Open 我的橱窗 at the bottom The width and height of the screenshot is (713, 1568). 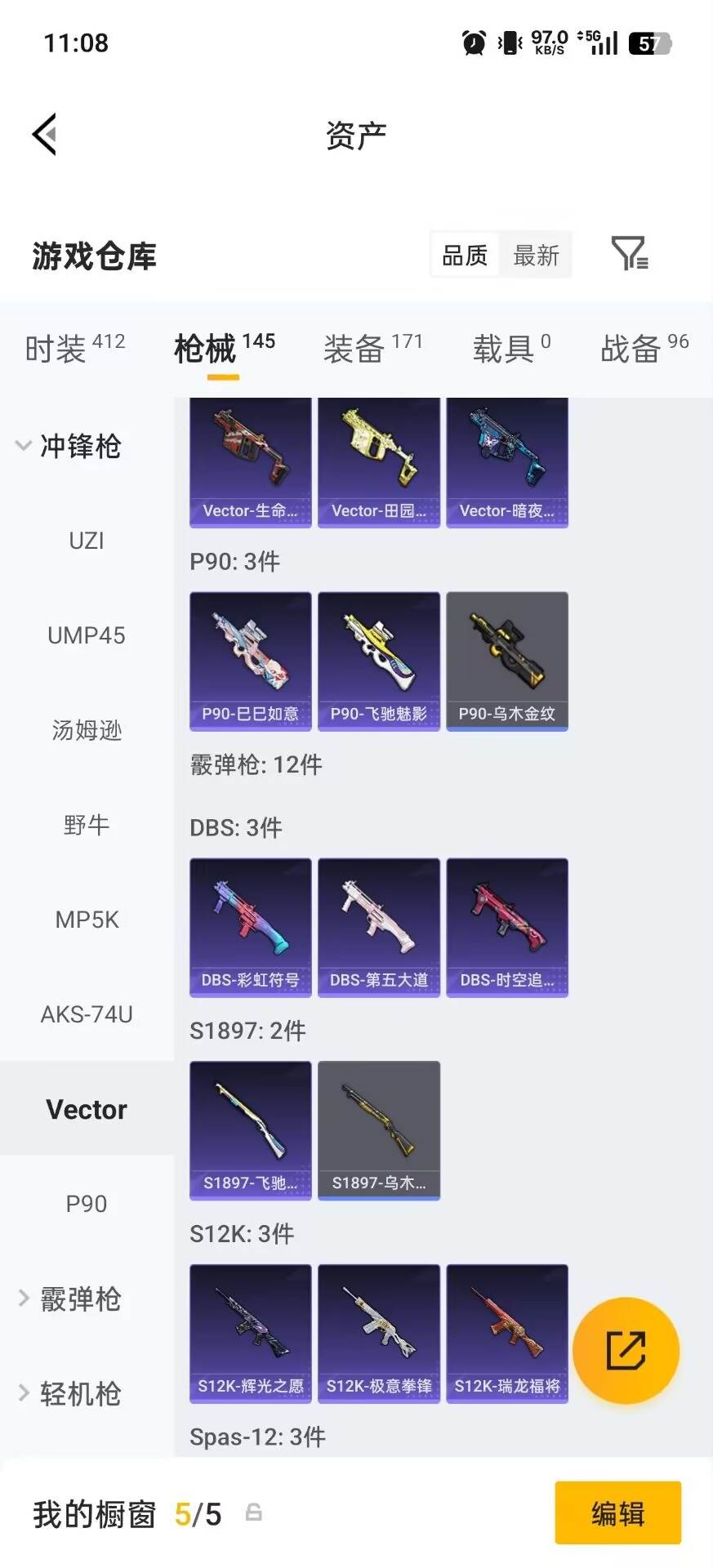coord(92,1514)
